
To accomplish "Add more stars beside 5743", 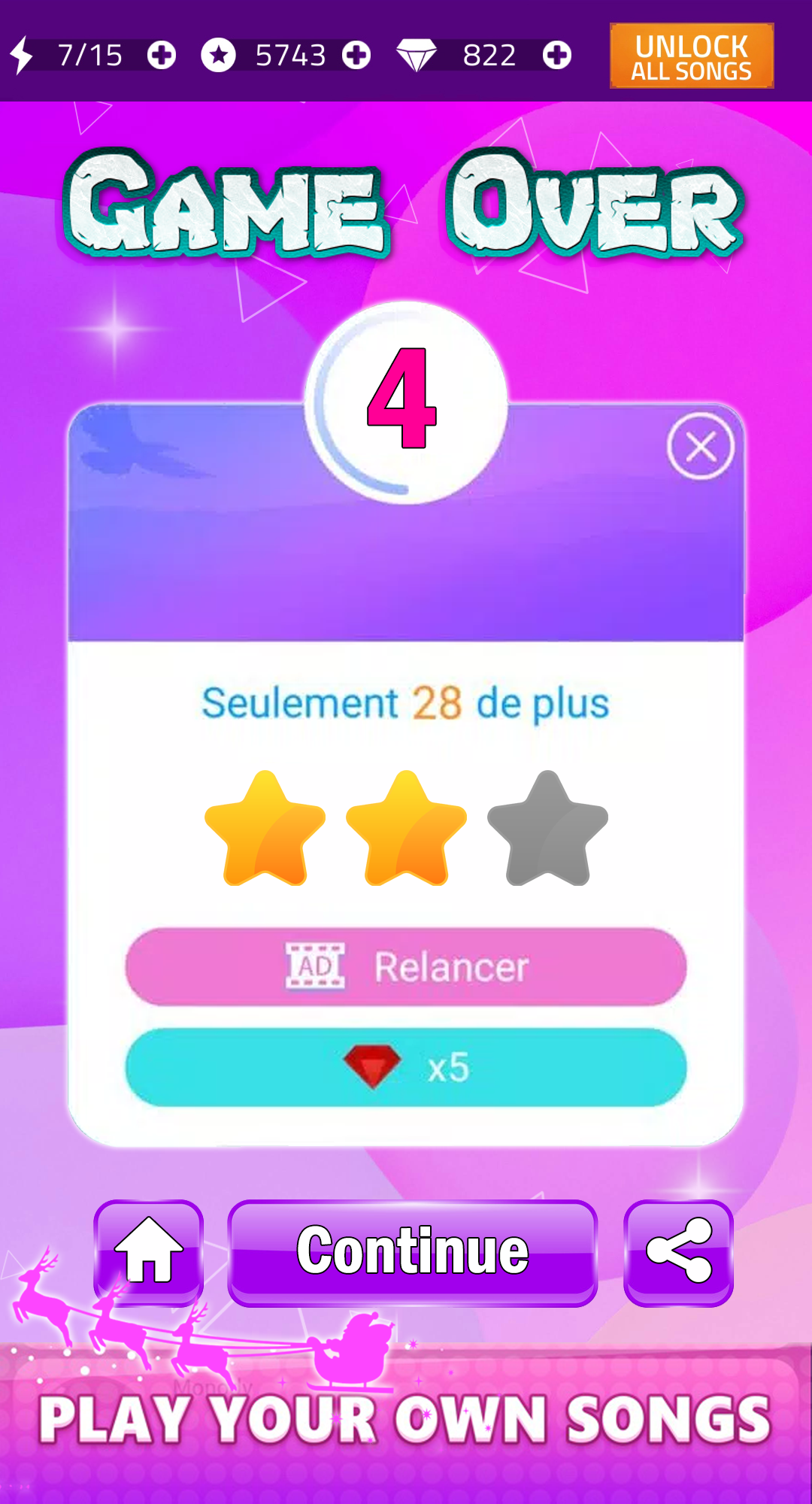I will [x=356, y=56].
